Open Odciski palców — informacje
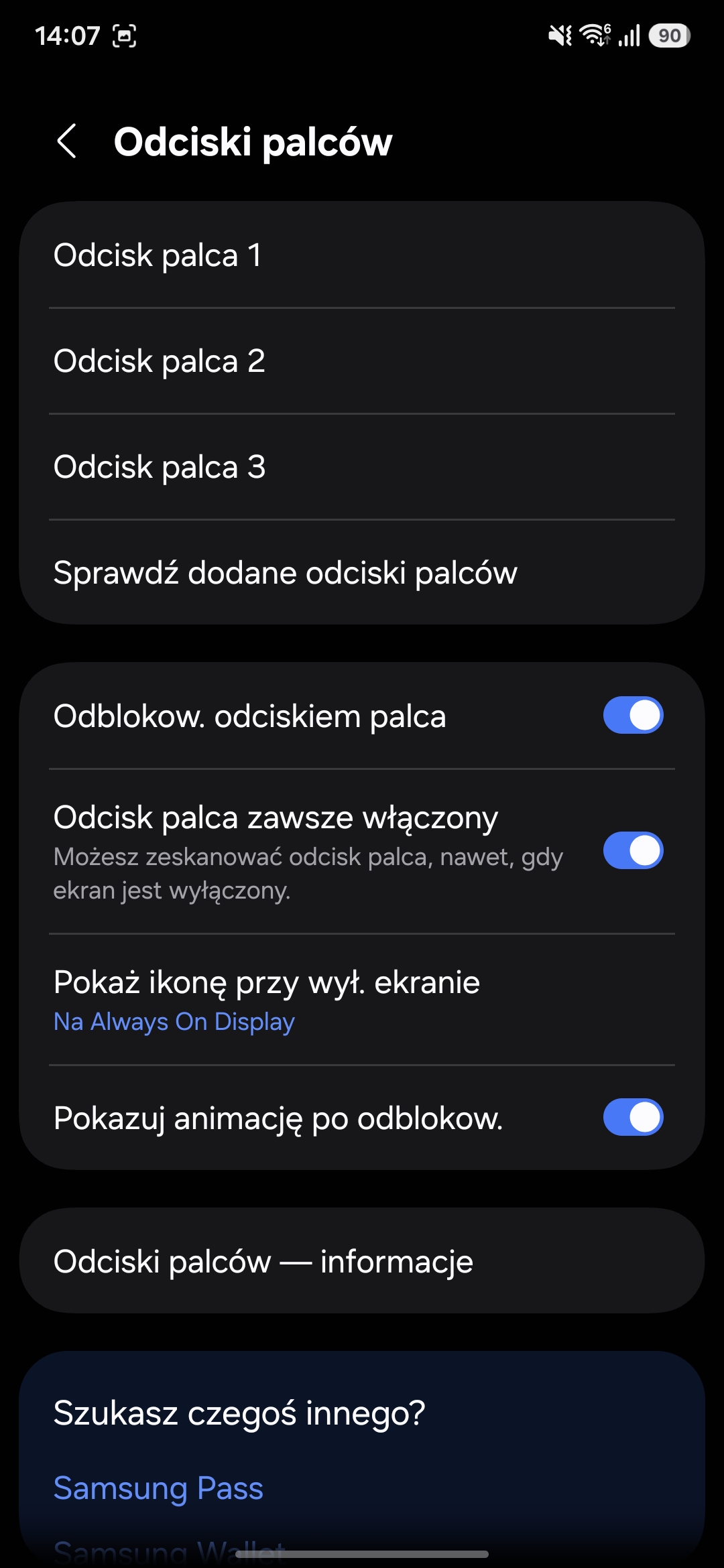This screenshot has height=1568, width=724. point(362,1261)
